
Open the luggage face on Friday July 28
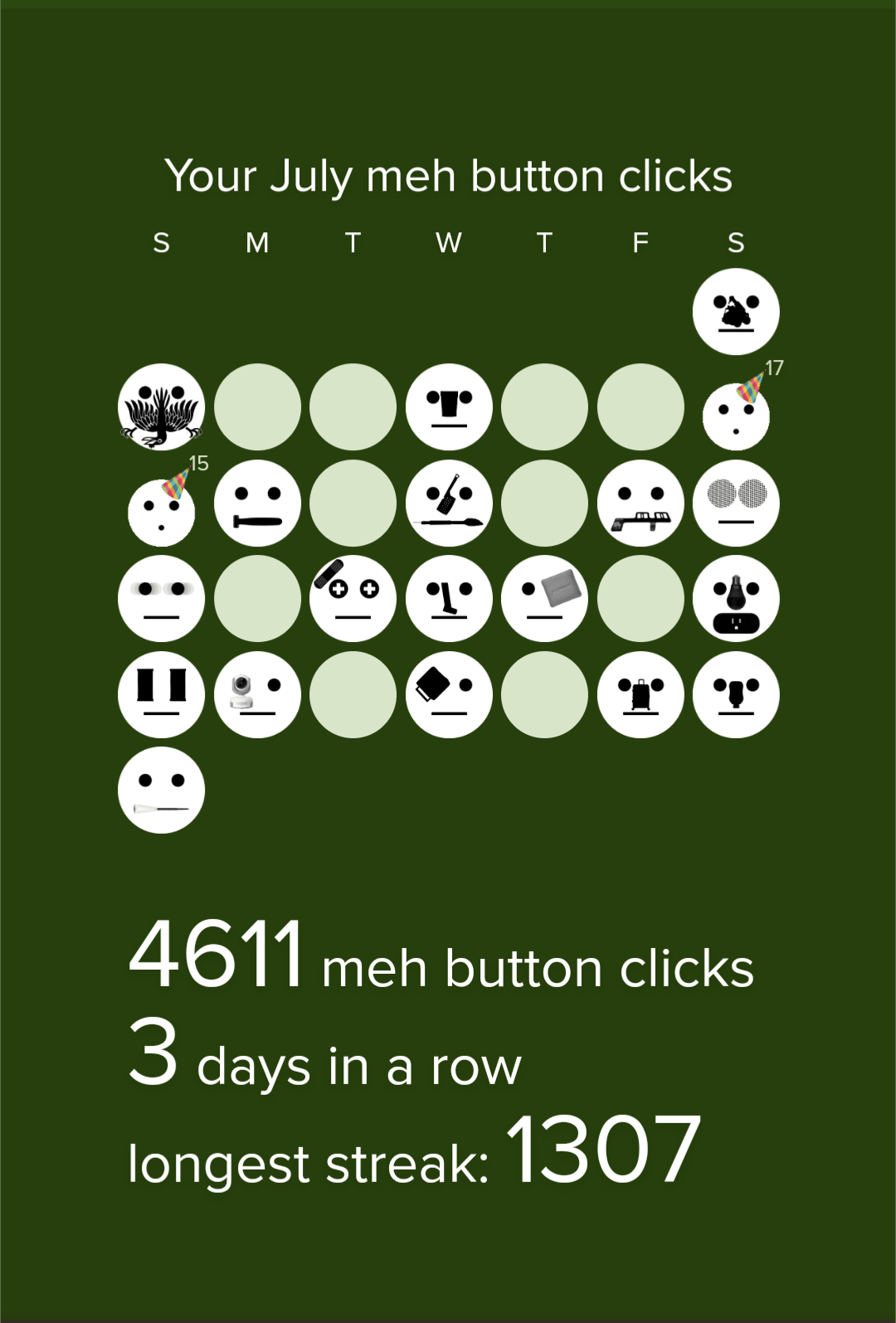point(640,695)
